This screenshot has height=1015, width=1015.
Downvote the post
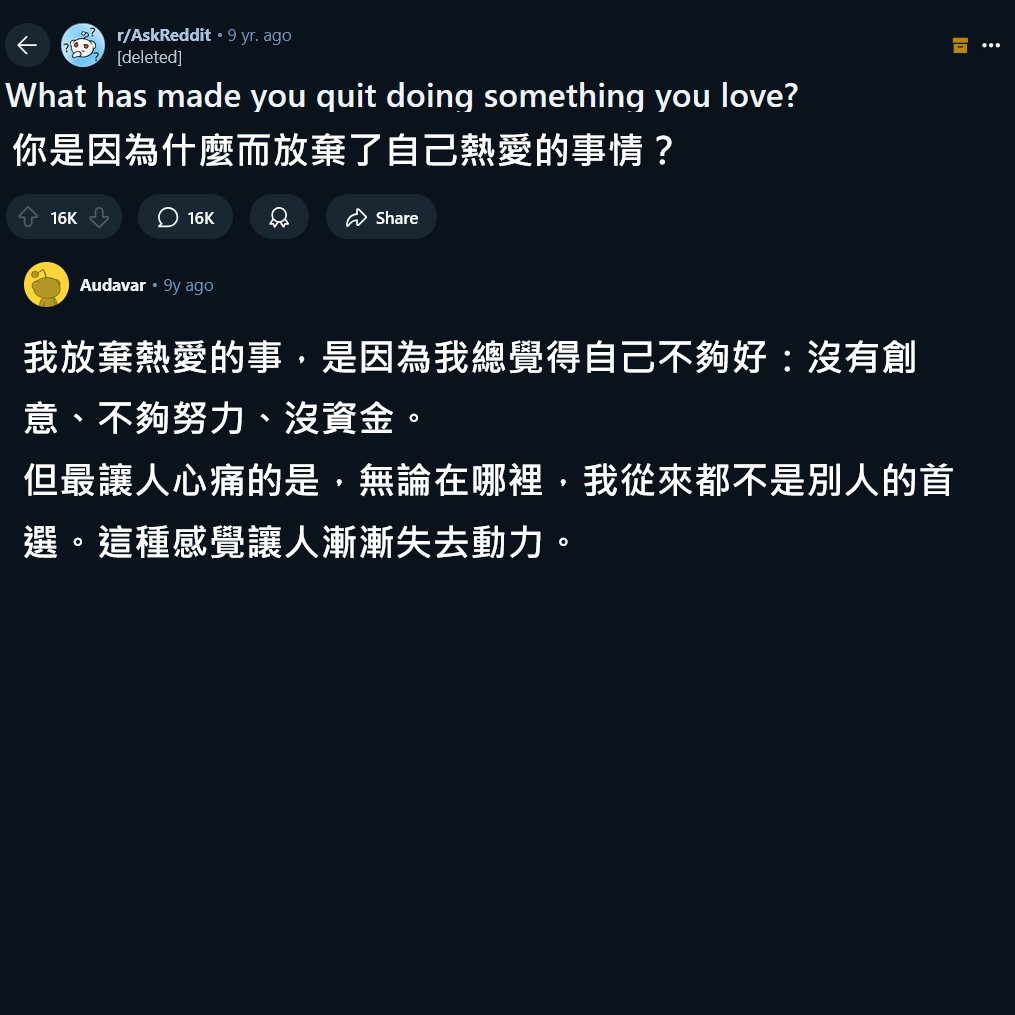pyautogui.click(x=99, y=217)
